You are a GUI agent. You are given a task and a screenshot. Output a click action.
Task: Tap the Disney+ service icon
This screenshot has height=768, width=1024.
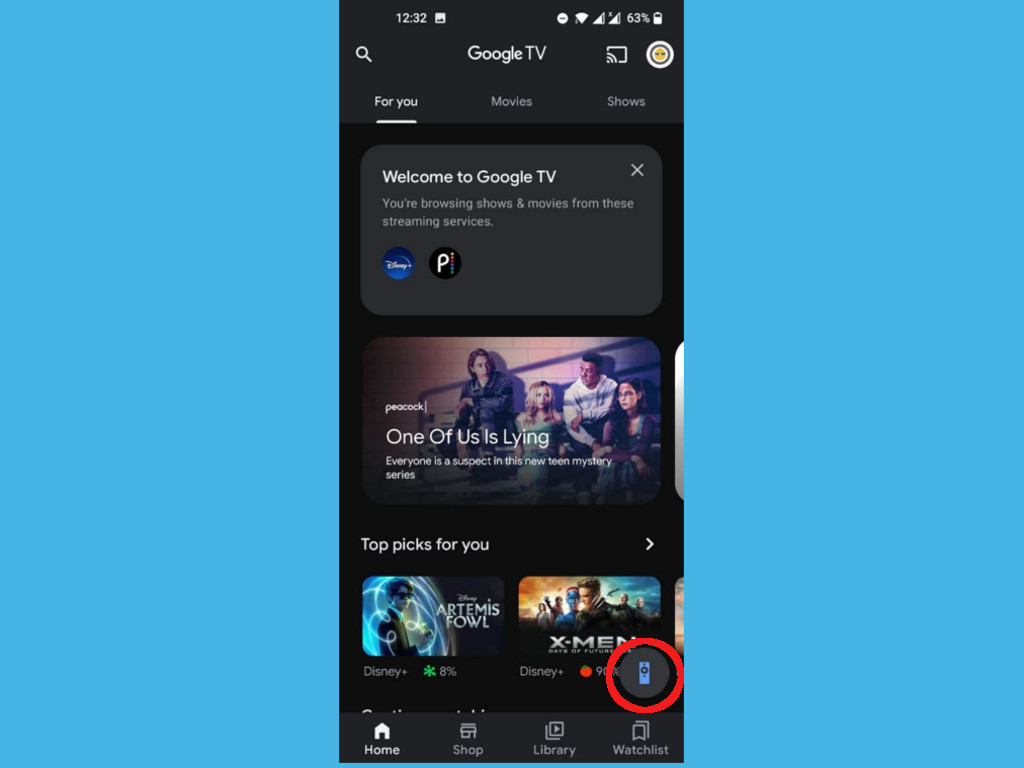[399, 263]
